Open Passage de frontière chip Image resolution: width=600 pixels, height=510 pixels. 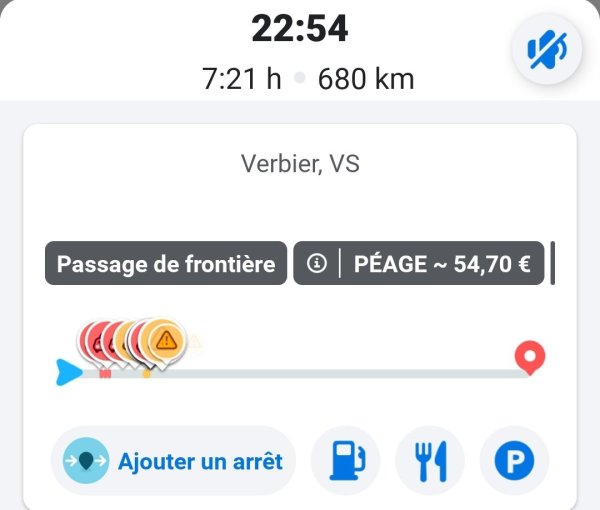point(166,265)
